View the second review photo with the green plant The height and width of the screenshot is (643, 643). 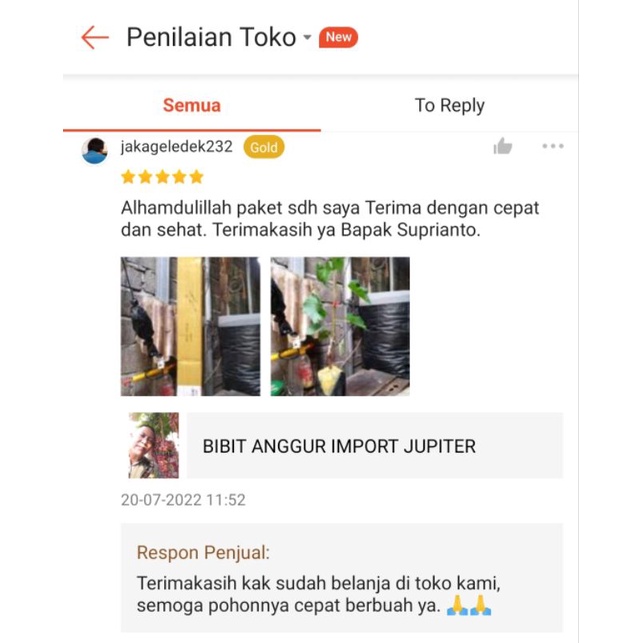339,326
